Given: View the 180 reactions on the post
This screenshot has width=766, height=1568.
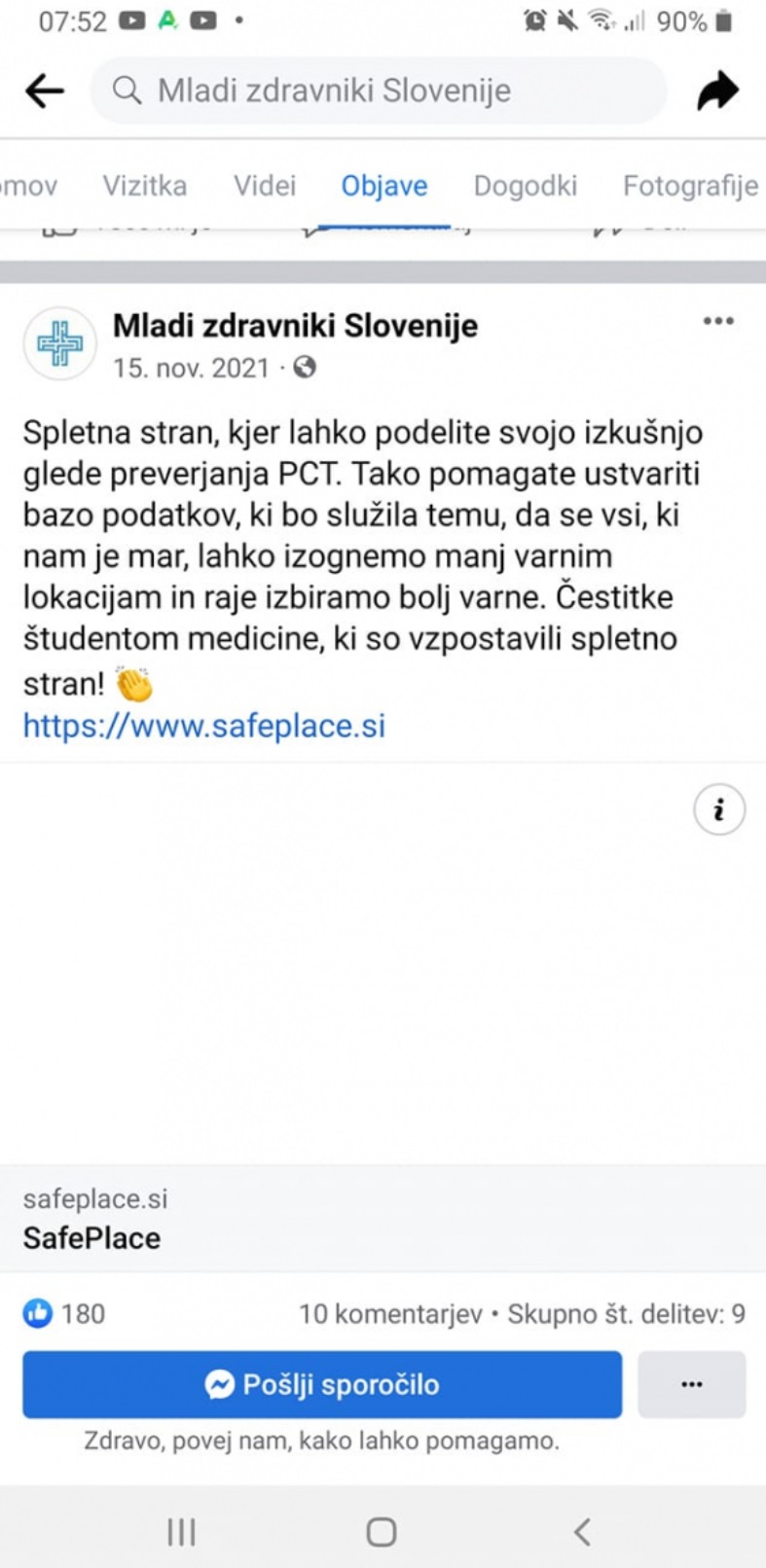Looking at the screenshot, I should (64, 1314).
